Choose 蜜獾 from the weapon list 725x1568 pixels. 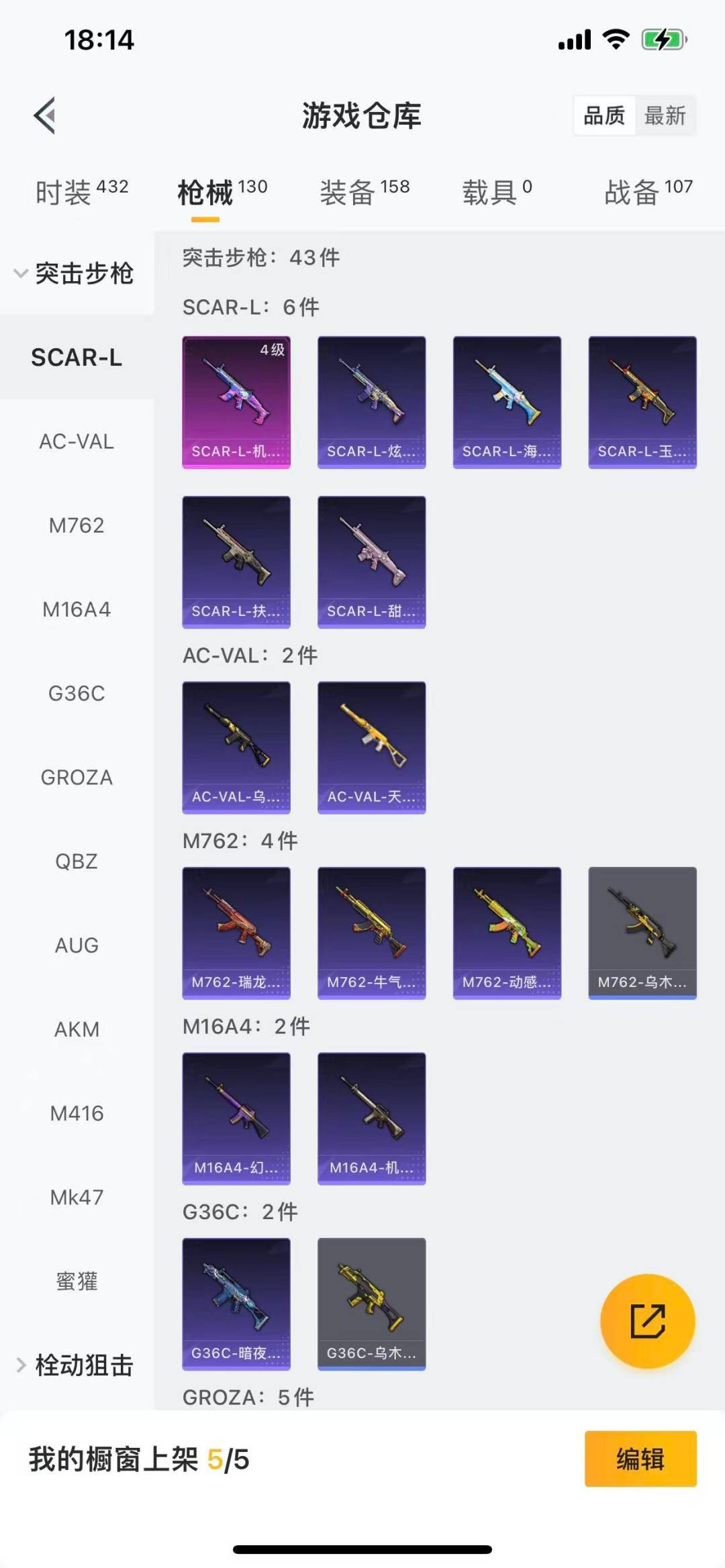pos(77,1281)
